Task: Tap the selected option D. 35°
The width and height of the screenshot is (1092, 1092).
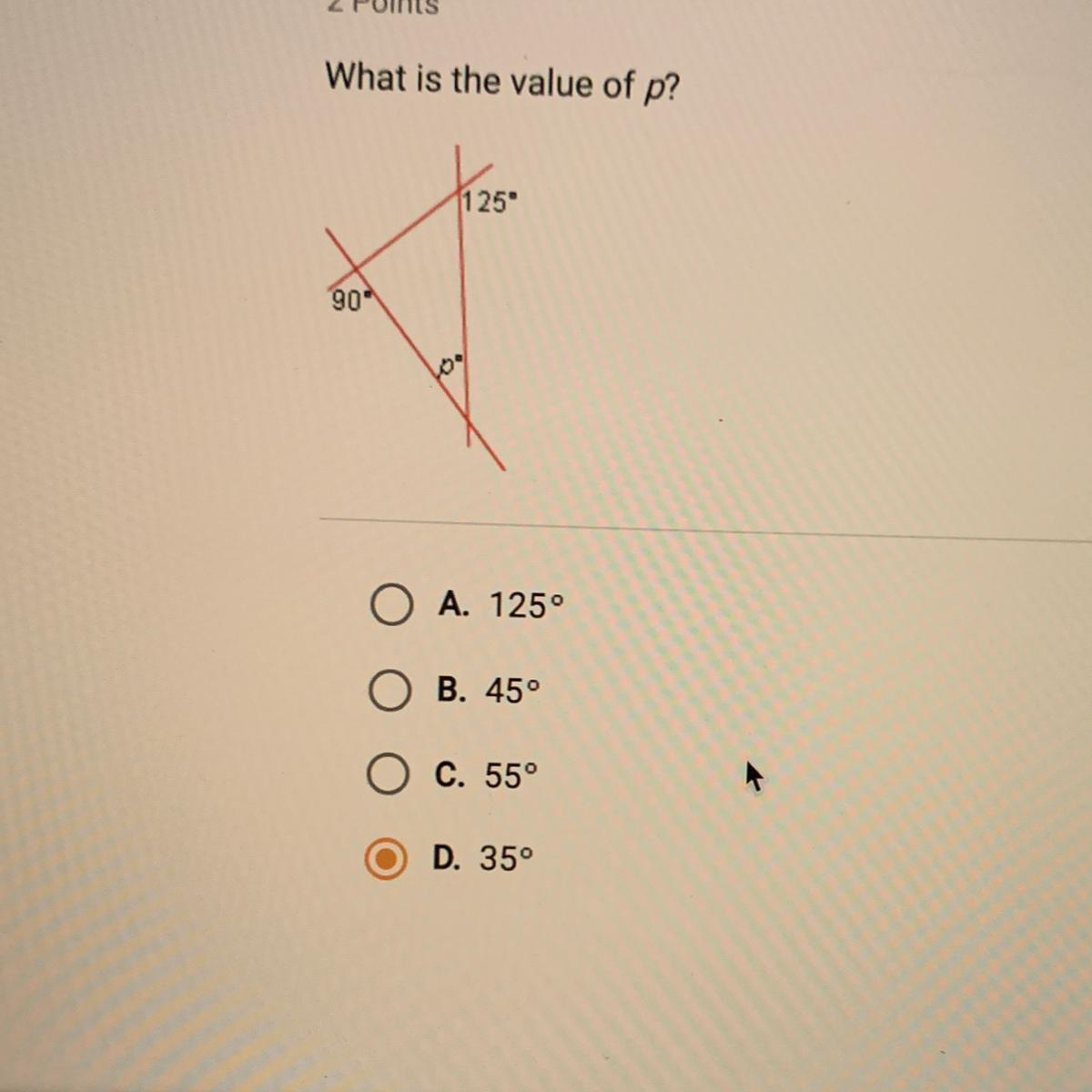Action: tap(387, 859)
